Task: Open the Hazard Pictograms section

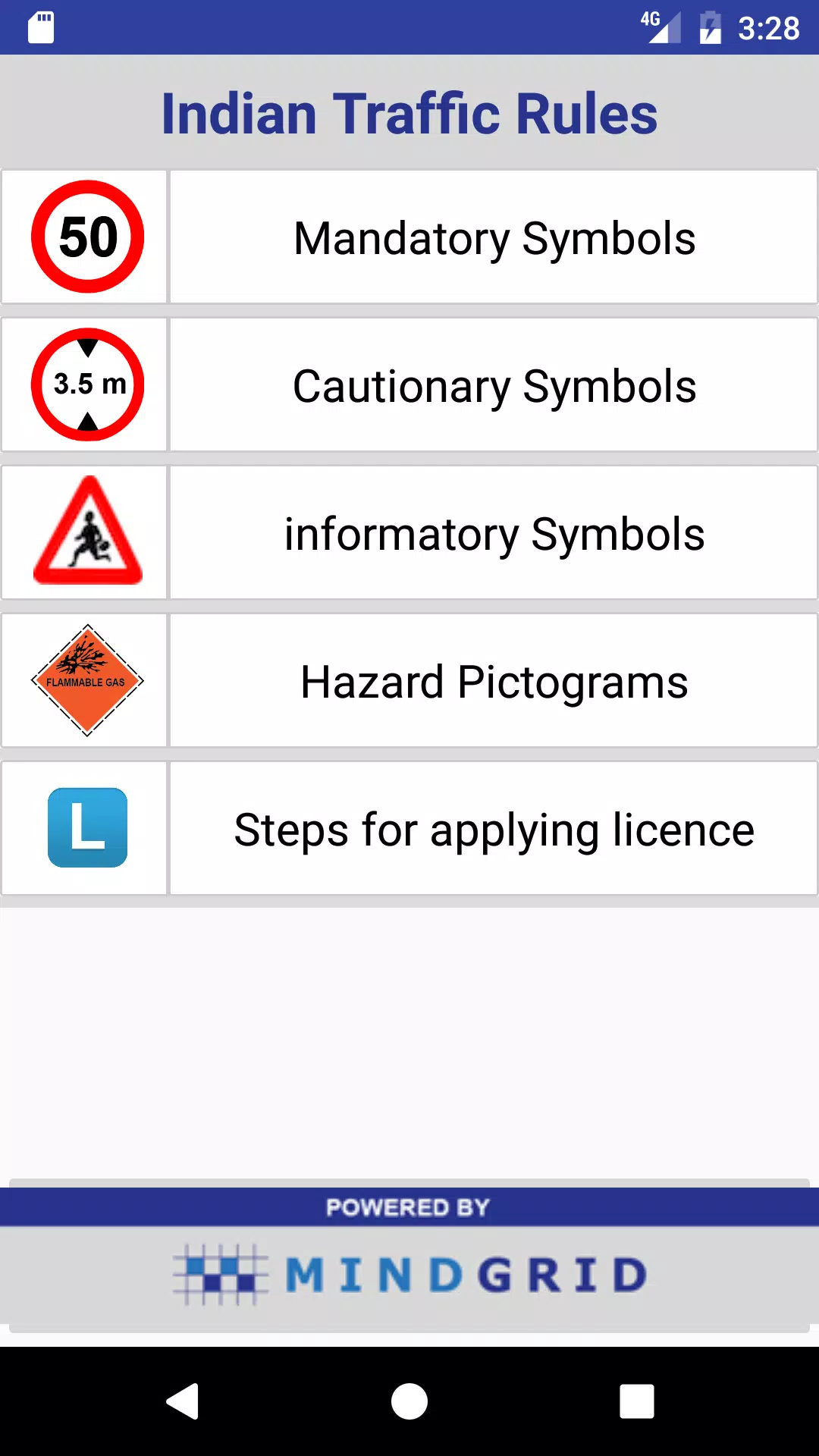Action: (493, 680)
